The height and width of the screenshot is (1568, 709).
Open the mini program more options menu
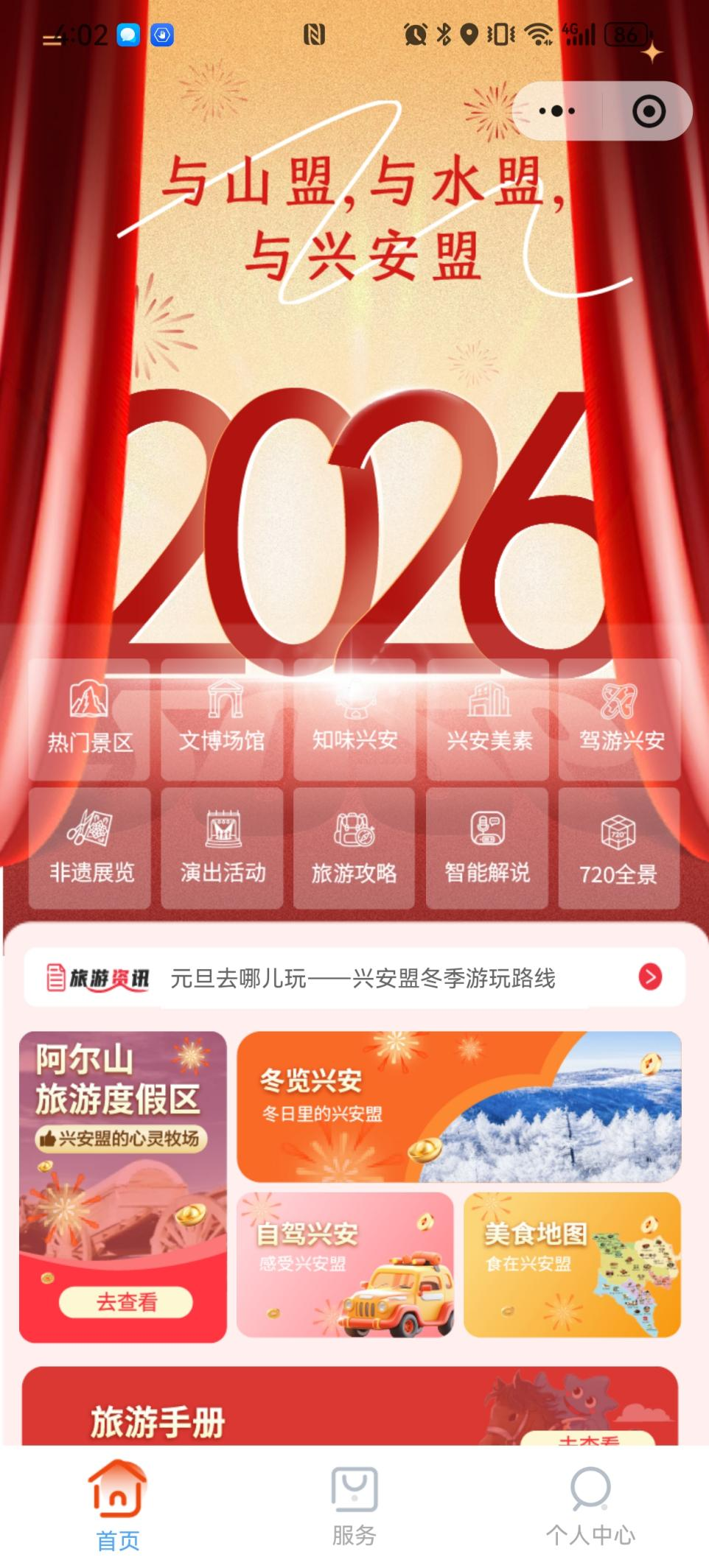point(557,111)
